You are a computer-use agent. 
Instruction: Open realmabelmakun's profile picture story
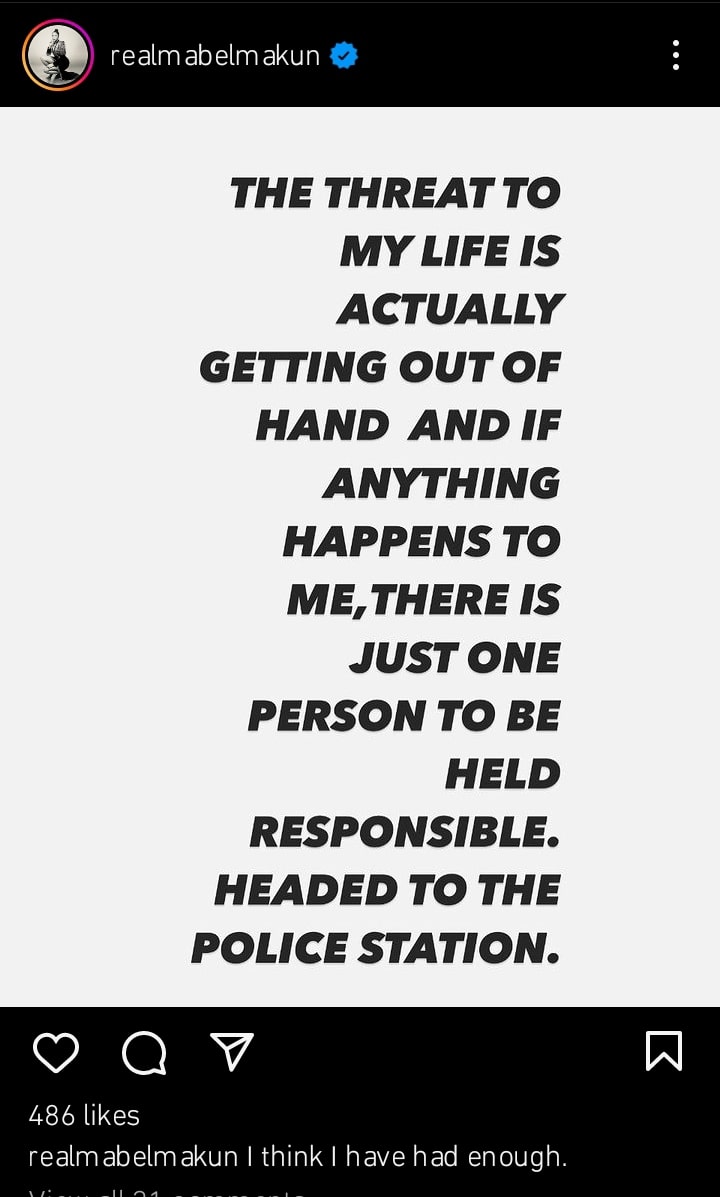click(57, 55)
